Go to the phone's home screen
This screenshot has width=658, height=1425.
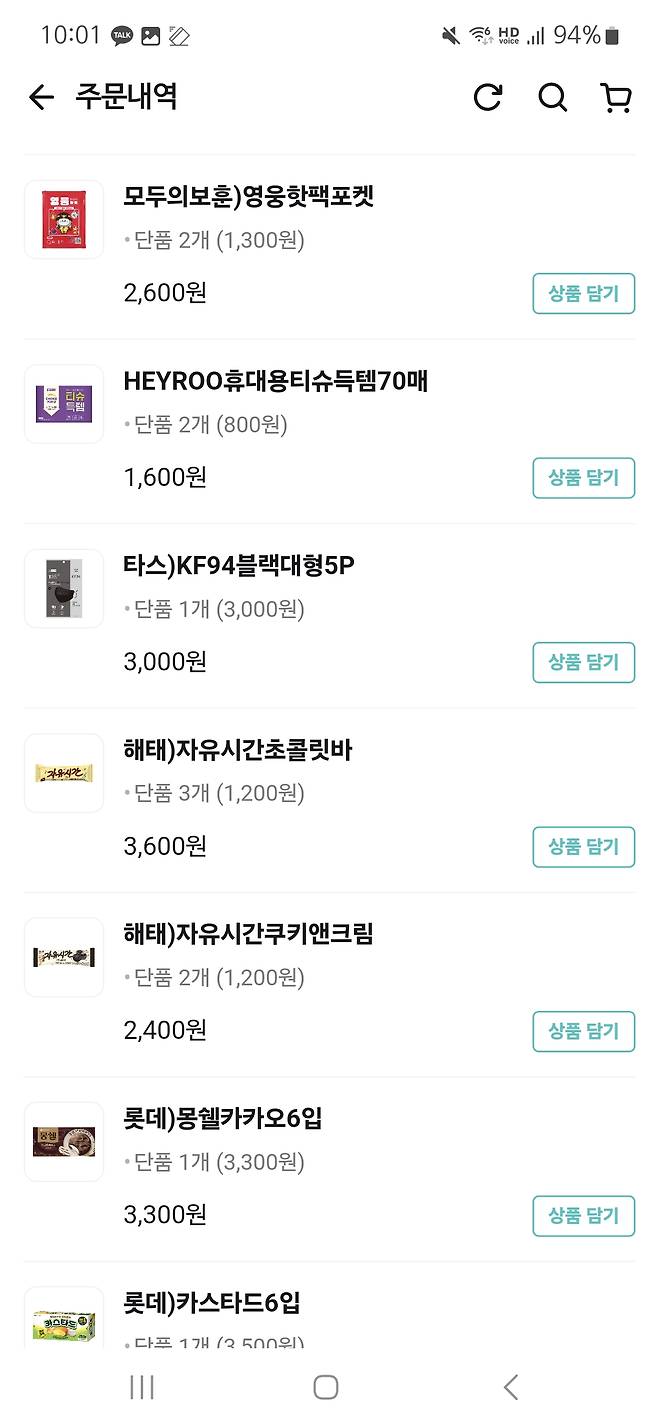tap(326, 1387)
